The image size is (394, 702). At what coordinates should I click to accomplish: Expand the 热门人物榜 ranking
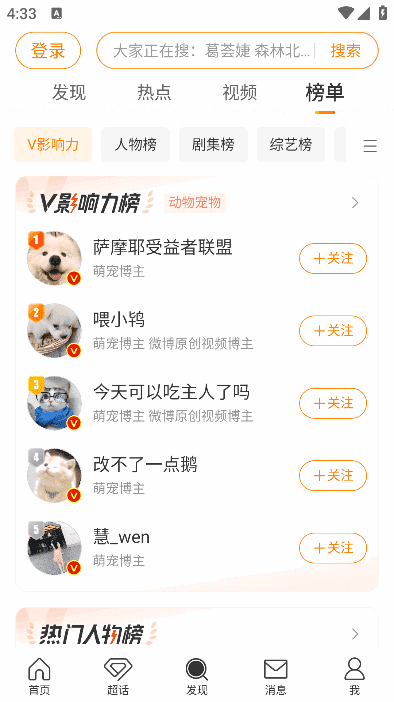point(355,634)
